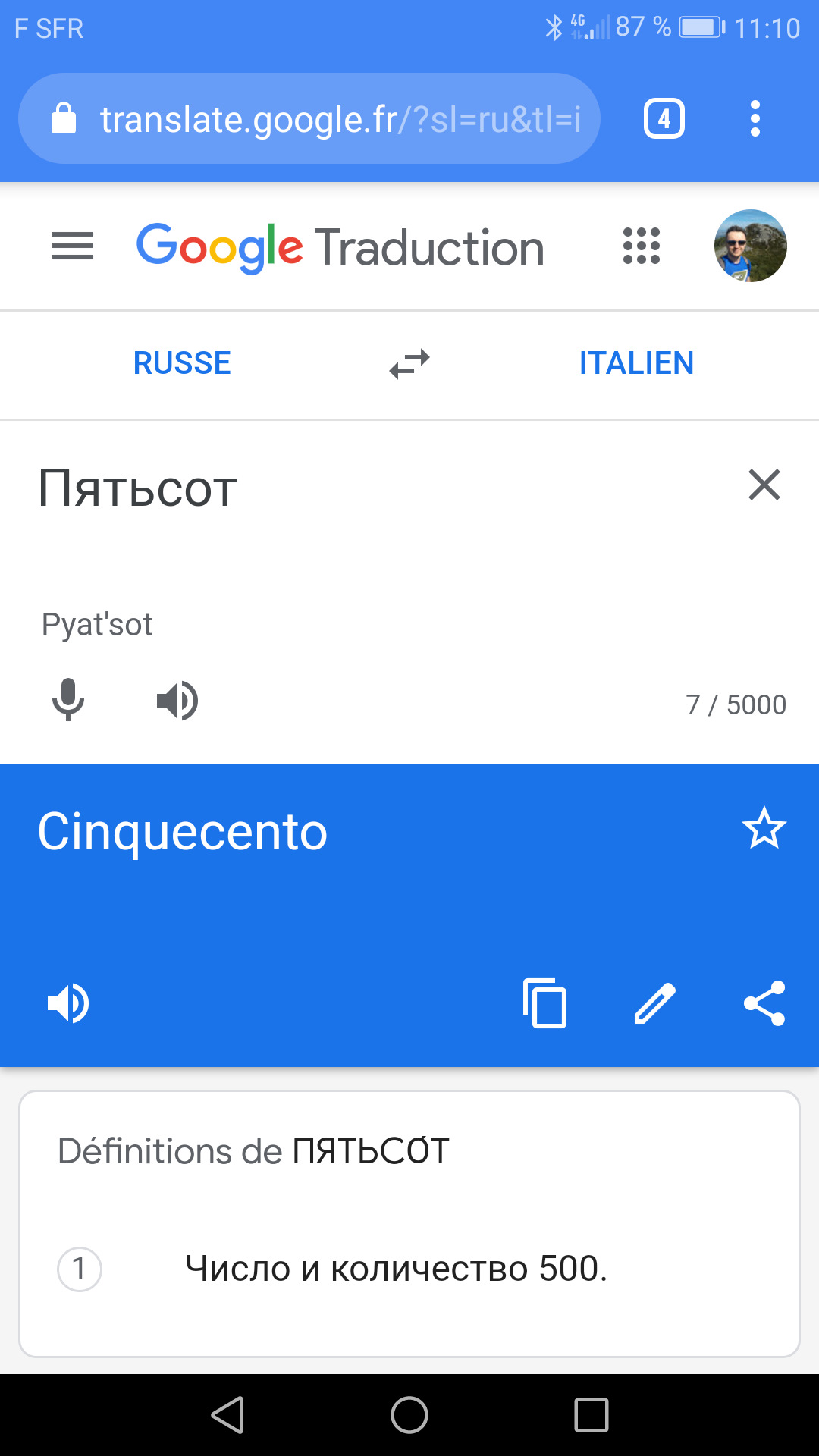Viewport: 819px width, 1456px height.
Task: Open the account profile picture
Action: click(750, 246)
